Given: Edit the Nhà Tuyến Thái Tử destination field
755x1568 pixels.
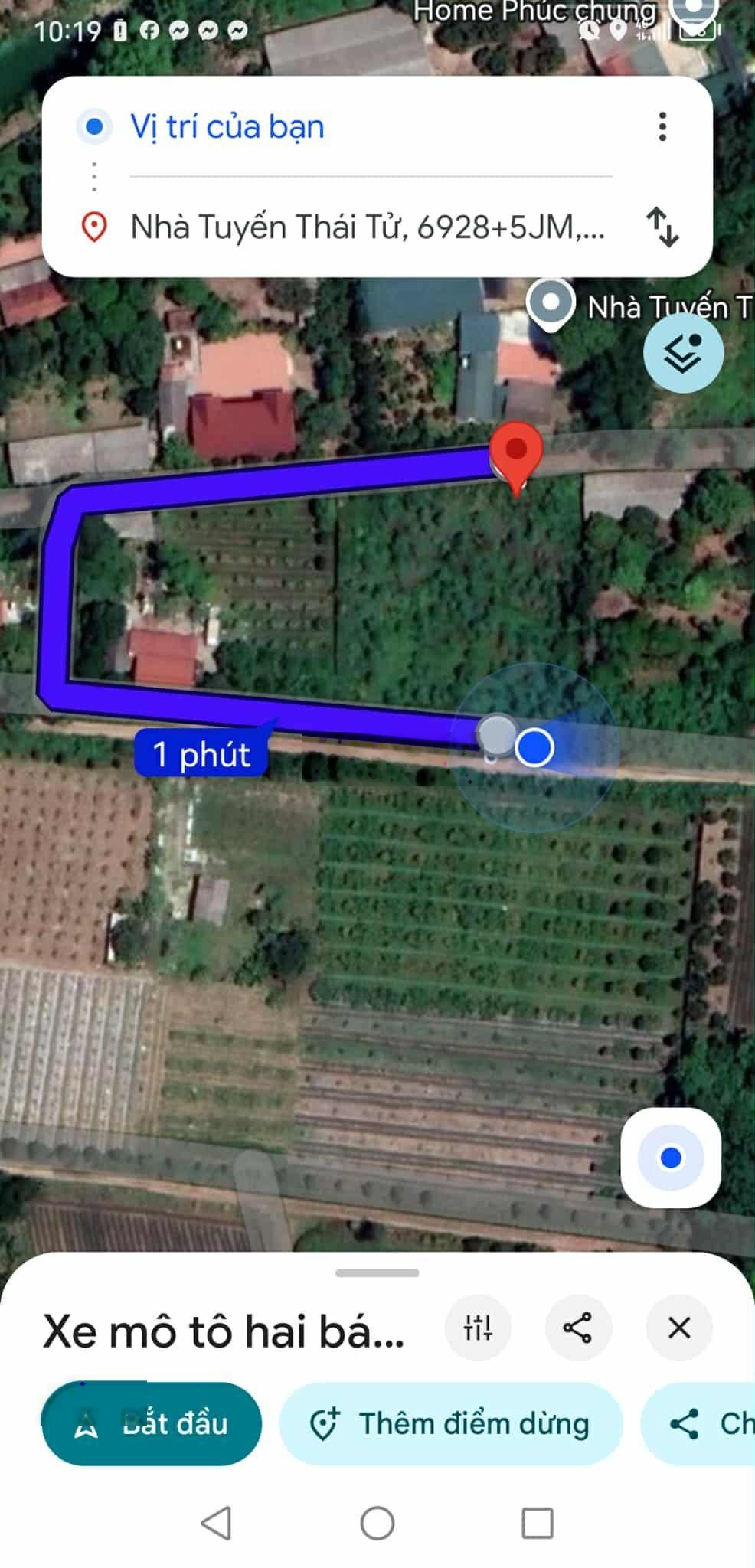Looking at the screenshot, I should point(368,227).
